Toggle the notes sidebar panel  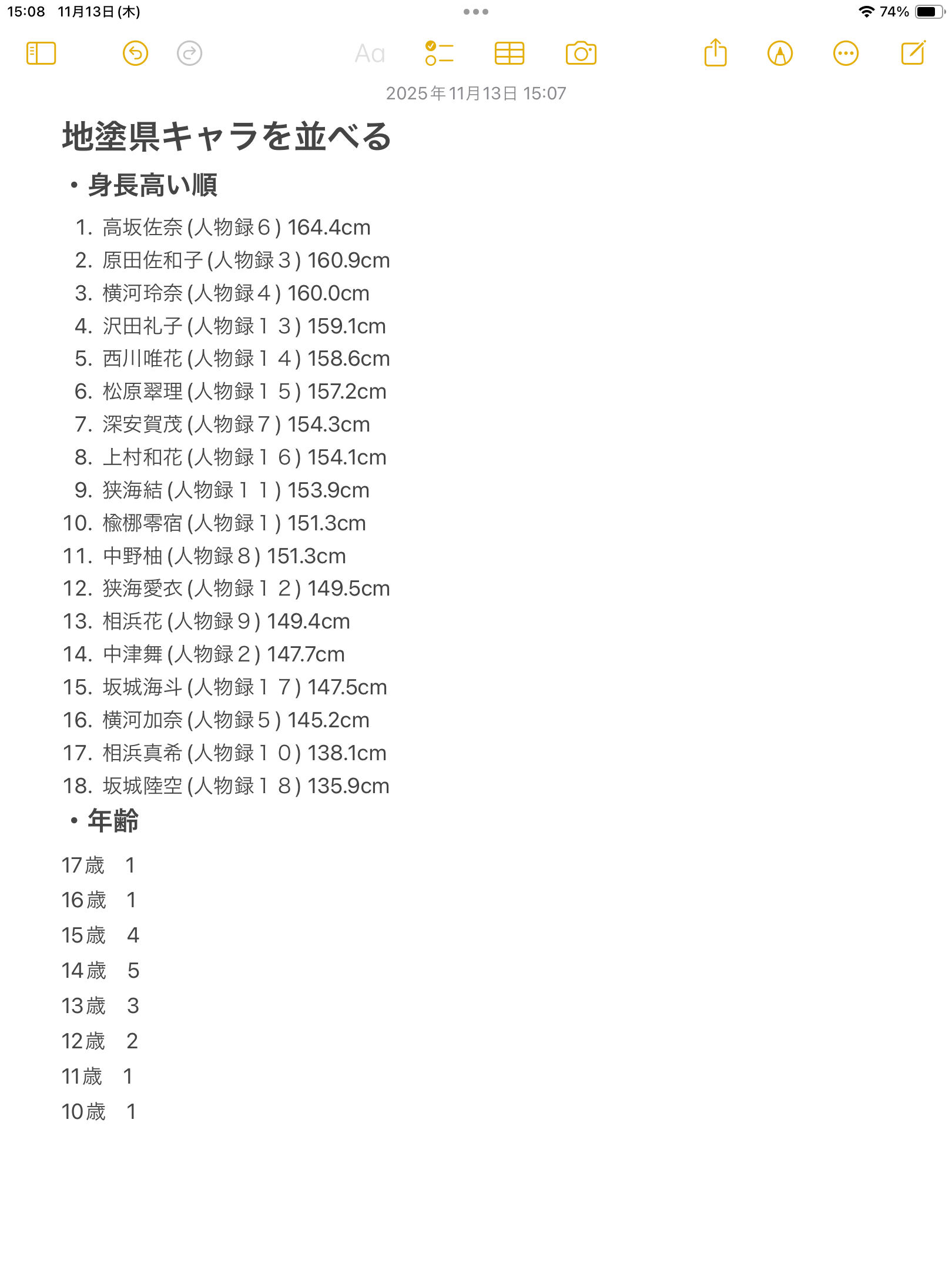click(41, 54)
